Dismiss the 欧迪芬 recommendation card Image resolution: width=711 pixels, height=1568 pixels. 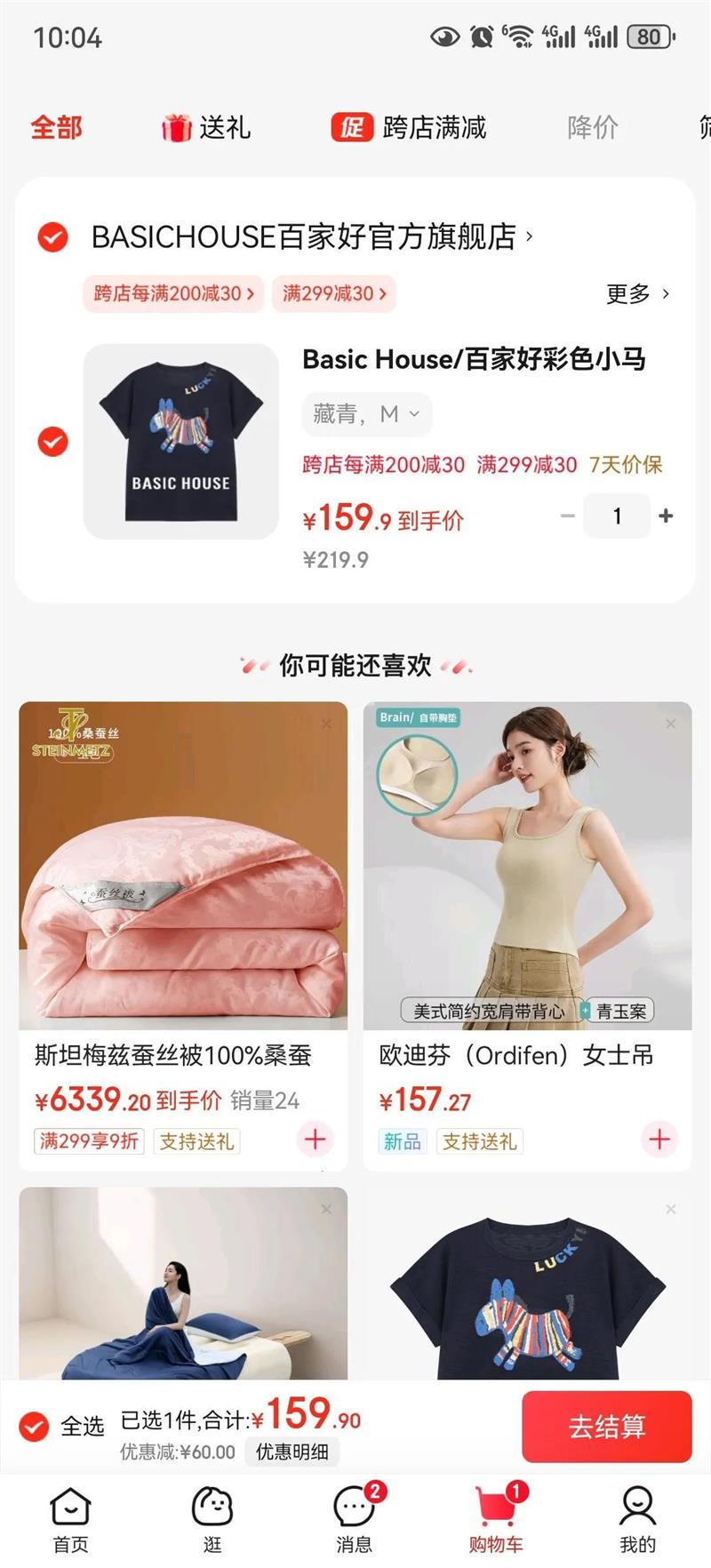point(671,724)
